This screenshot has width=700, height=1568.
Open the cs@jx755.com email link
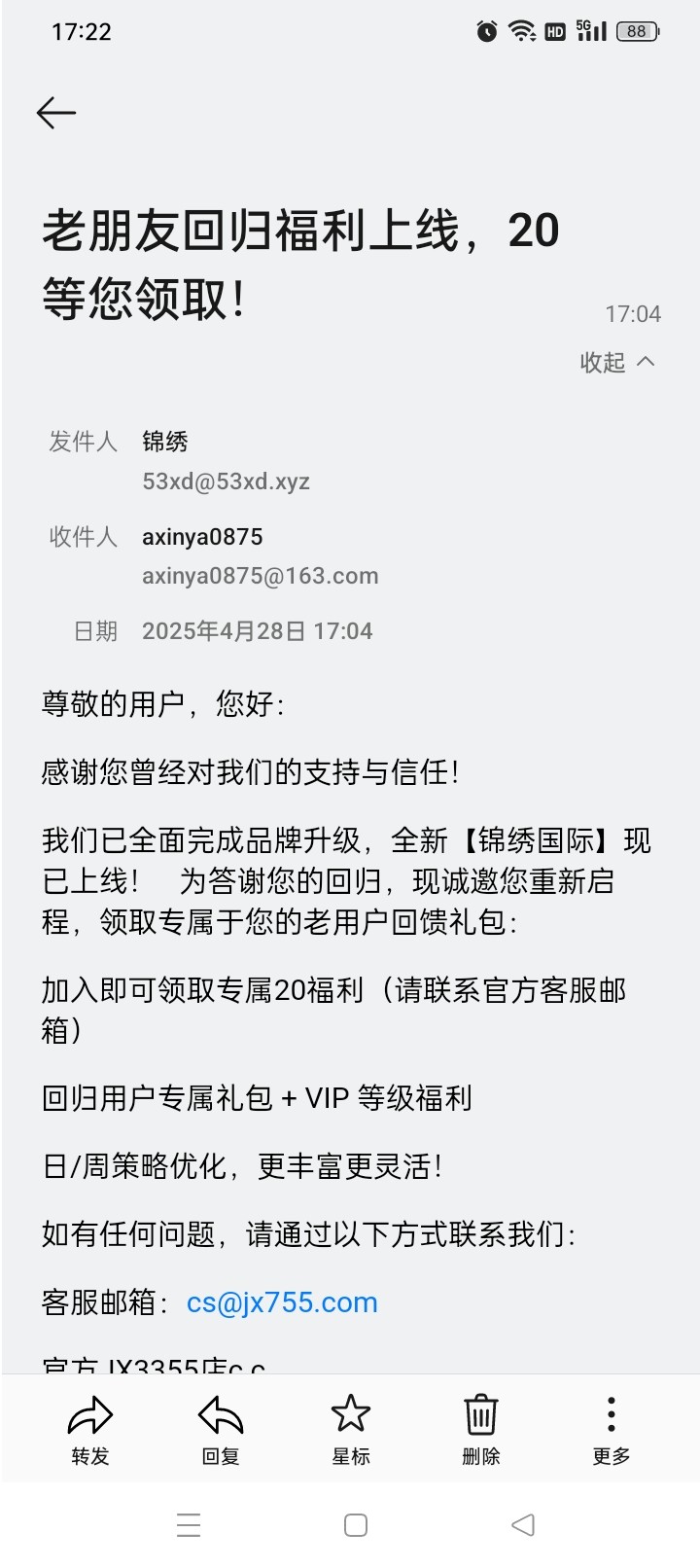(282, 1302)
